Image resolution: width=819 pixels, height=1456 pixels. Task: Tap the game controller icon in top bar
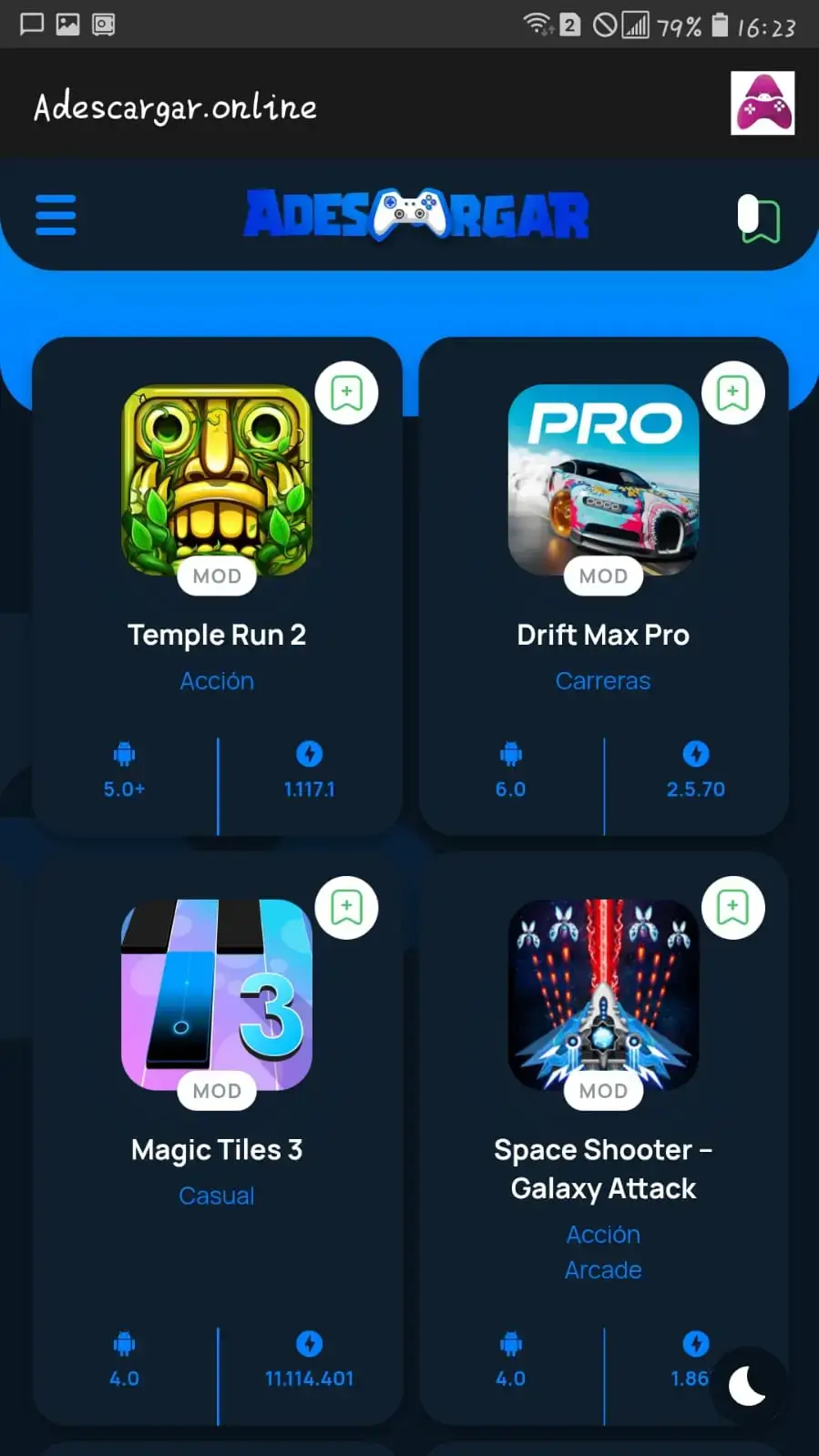tap(763, 103)
